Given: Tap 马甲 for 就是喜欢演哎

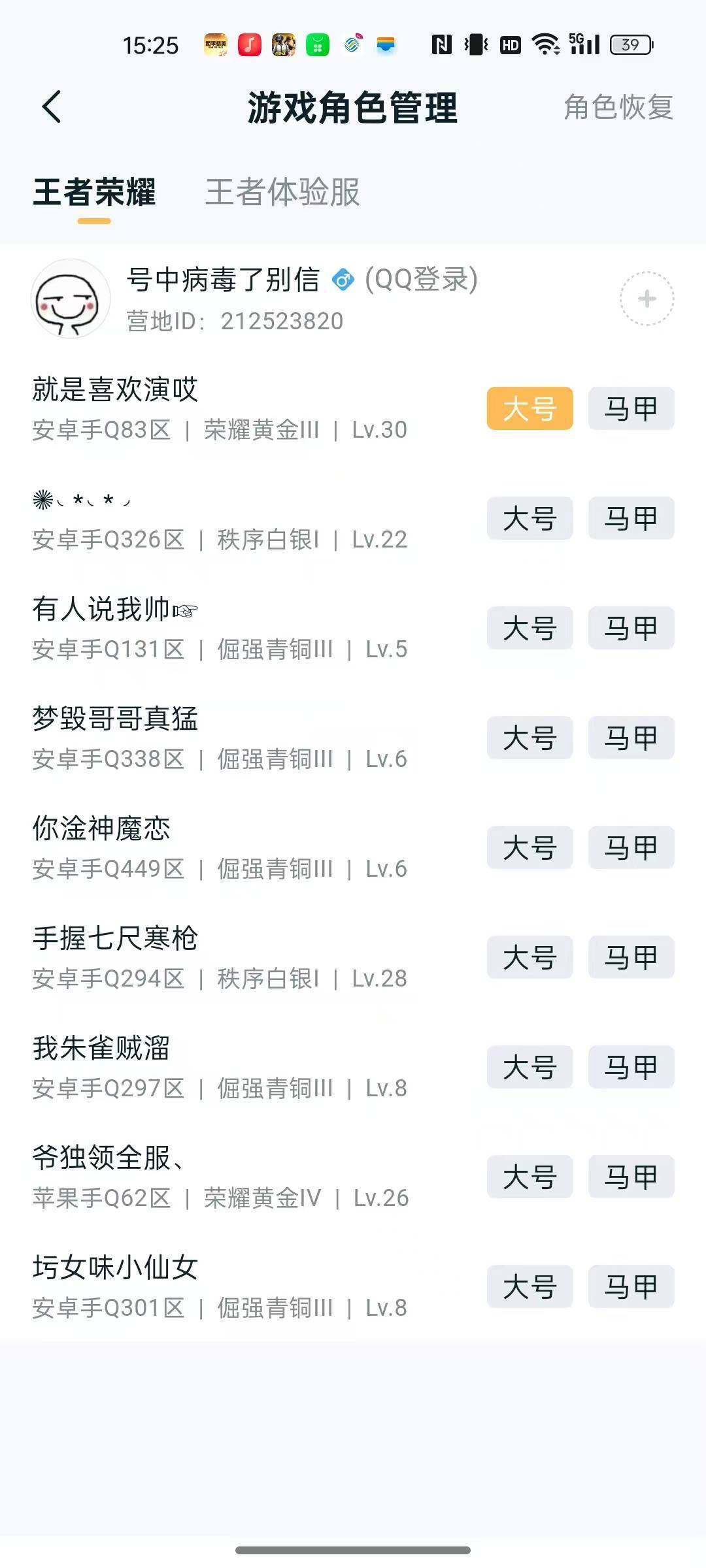Looking at the screenshot, I should [630, 408].
